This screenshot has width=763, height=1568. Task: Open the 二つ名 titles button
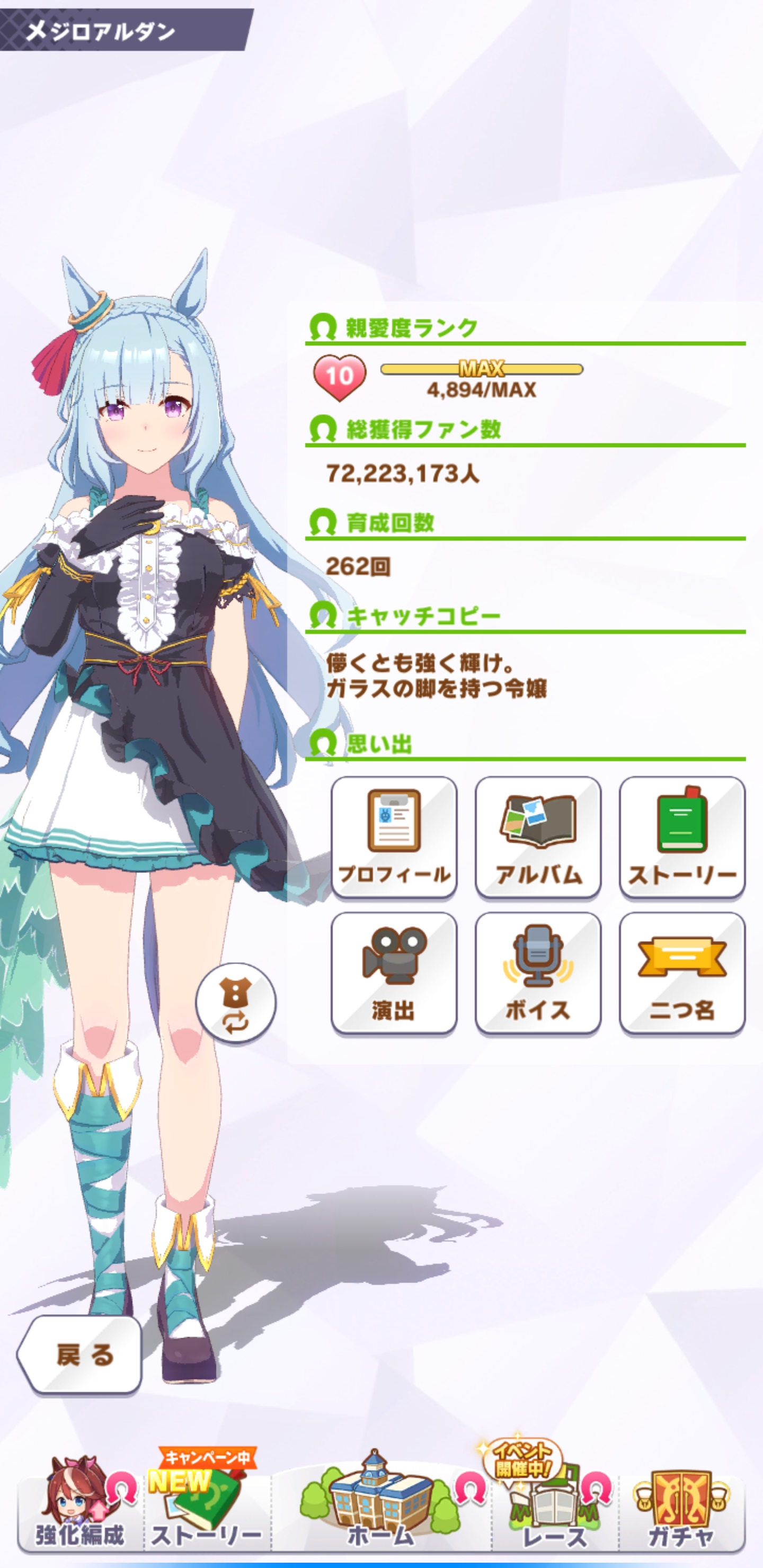click(x=682, y=972)
